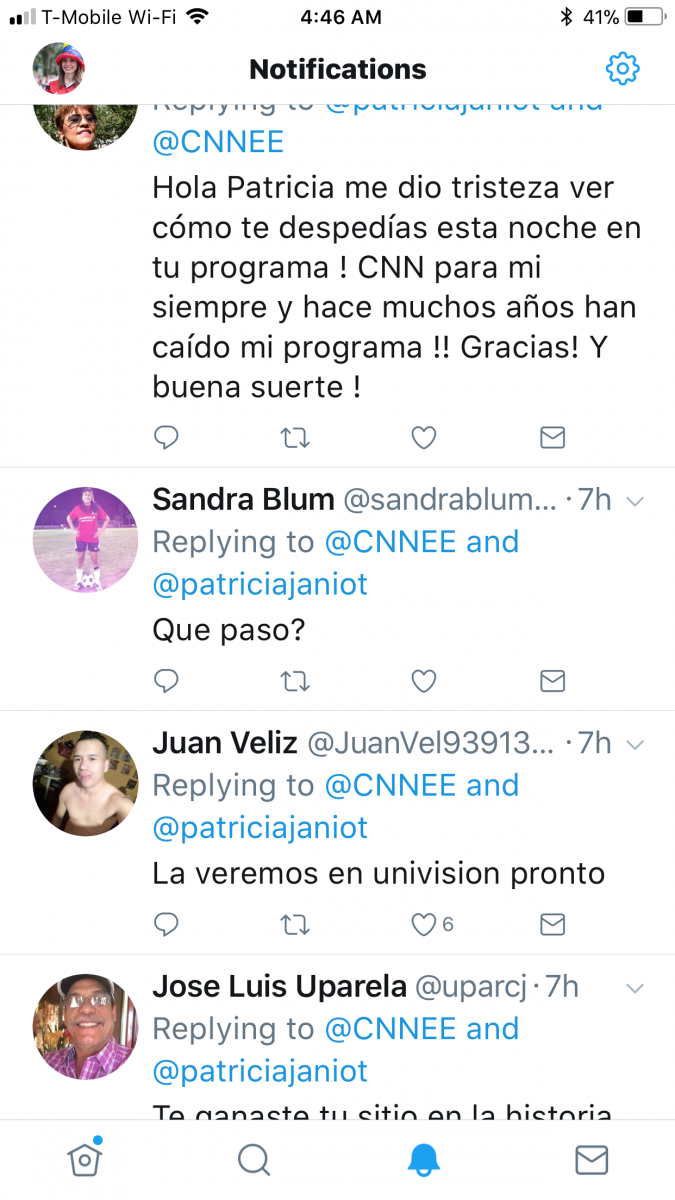This screenshot has height=1200, width=675.
Task: Open the Messages tab
Action: tap(592, 1160)
